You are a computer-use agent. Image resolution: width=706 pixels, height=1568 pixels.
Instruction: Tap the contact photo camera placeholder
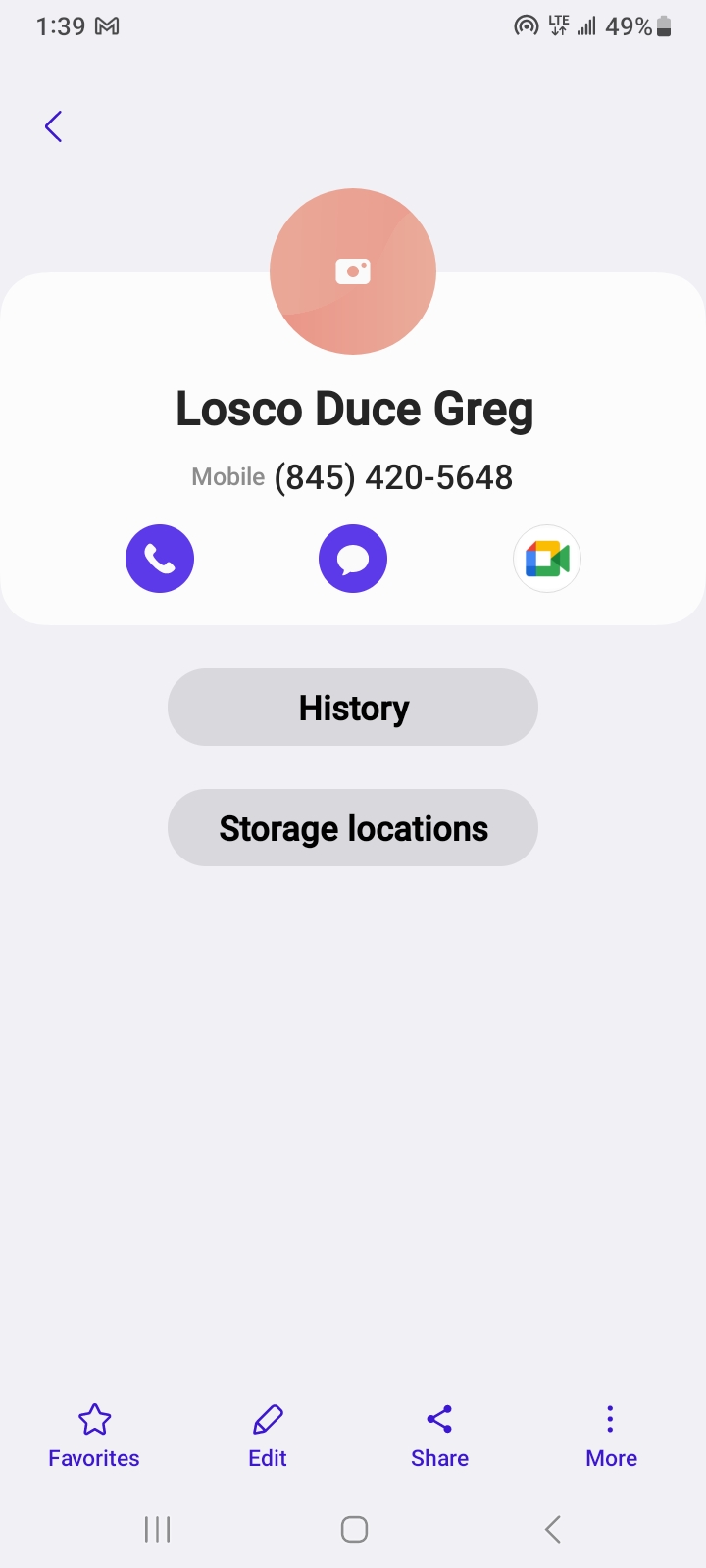pyautogui.click(x=353, y=271)
